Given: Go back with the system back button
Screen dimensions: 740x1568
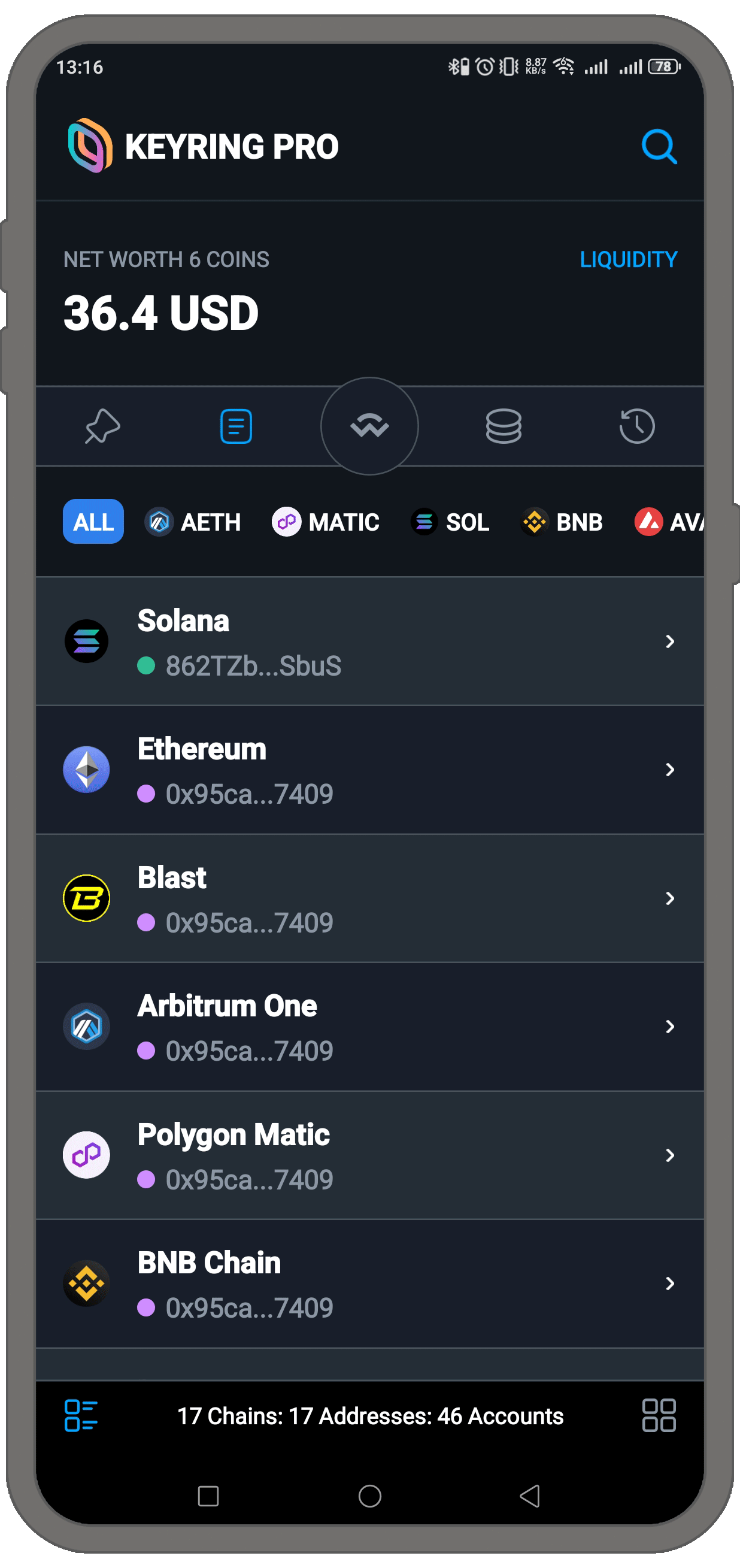Looking at the screenshot, I should (x=530, y=1496).
